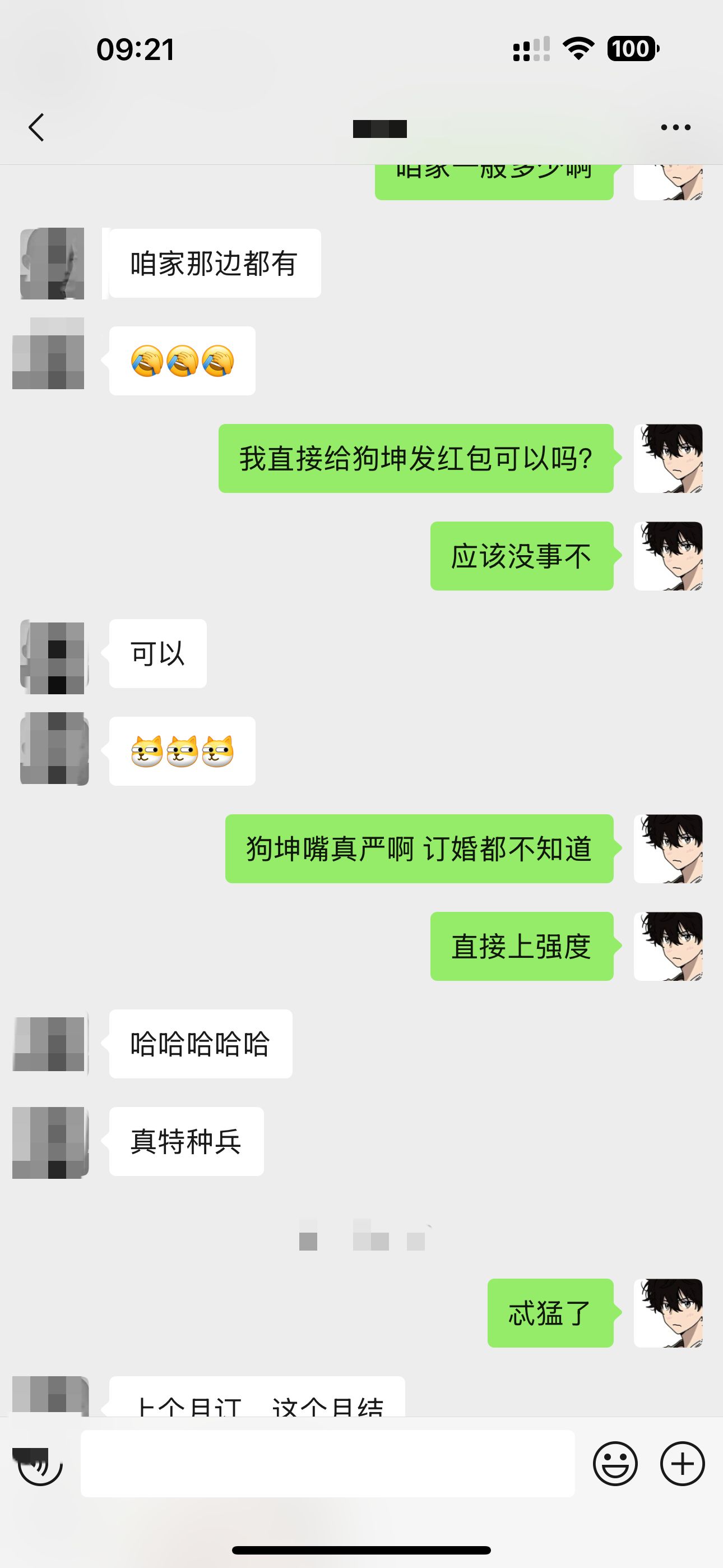Open the chat info overflow menu
This screenshot has height=1568, width=723.
click(x=675, y=127)
